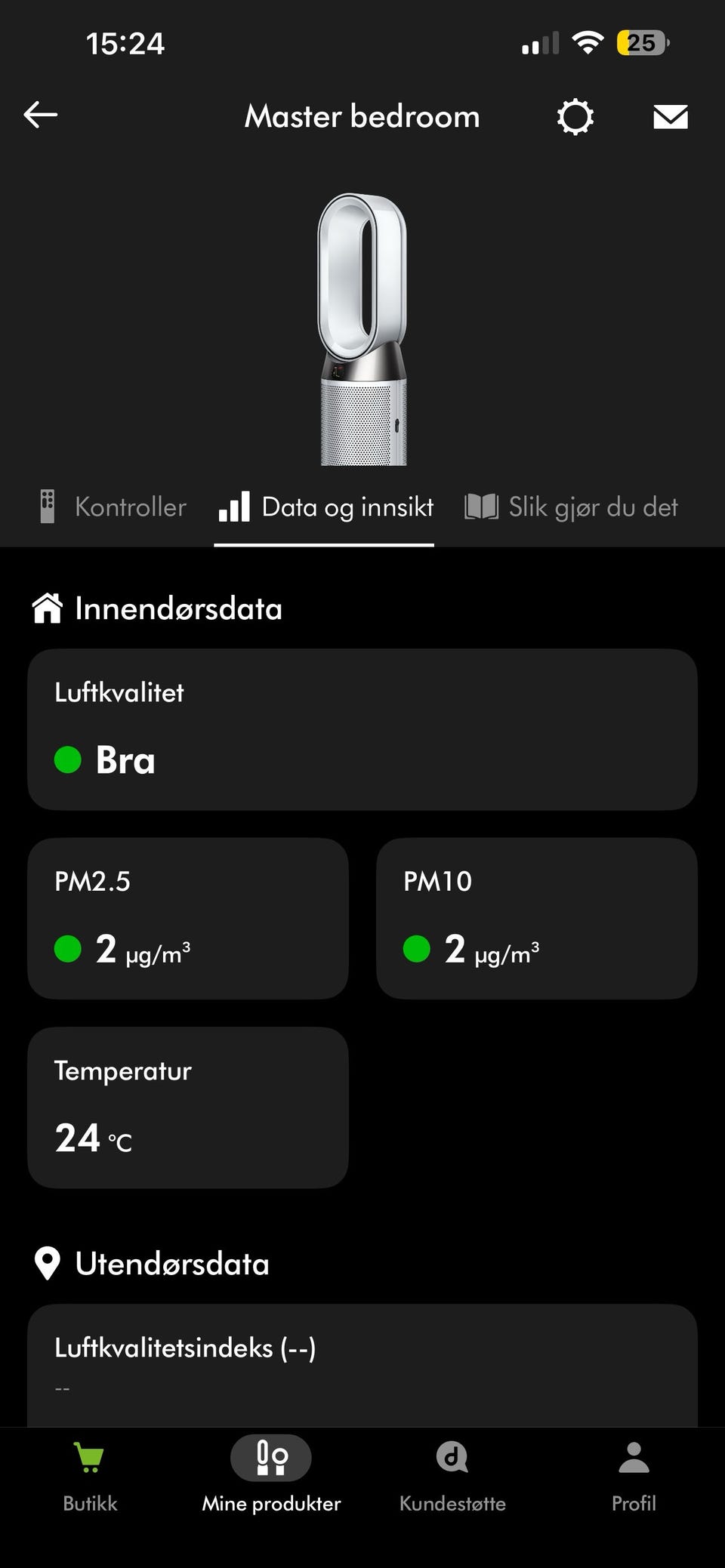Open the Luftkvalitet card
Image resolution: width=725 pixels, height=1568 pixels.
(362, 729)
